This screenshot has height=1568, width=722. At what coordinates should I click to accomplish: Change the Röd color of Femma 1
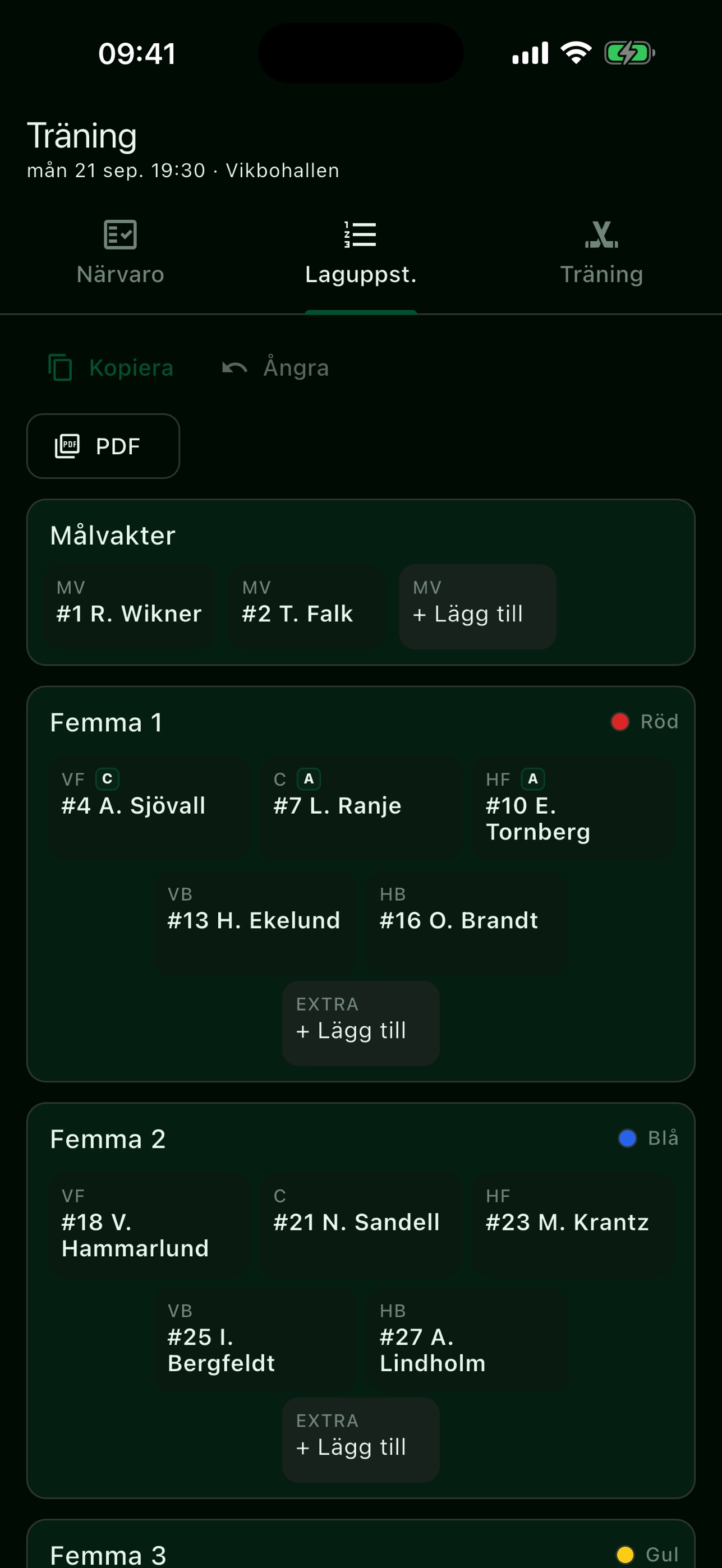(645, 722)
